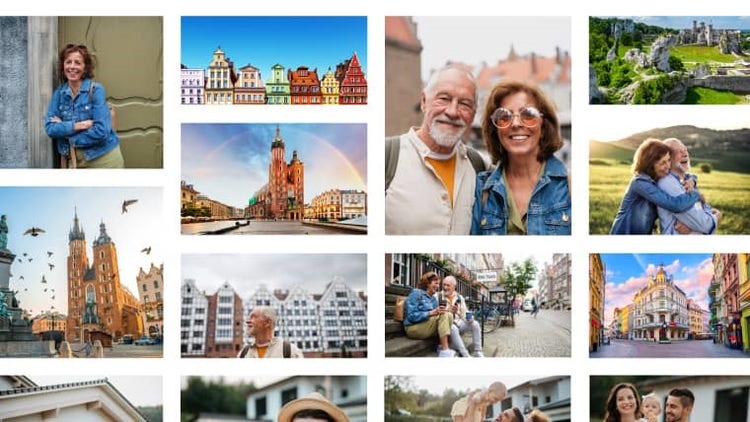View the brick church with flying birds

[82, 271]
